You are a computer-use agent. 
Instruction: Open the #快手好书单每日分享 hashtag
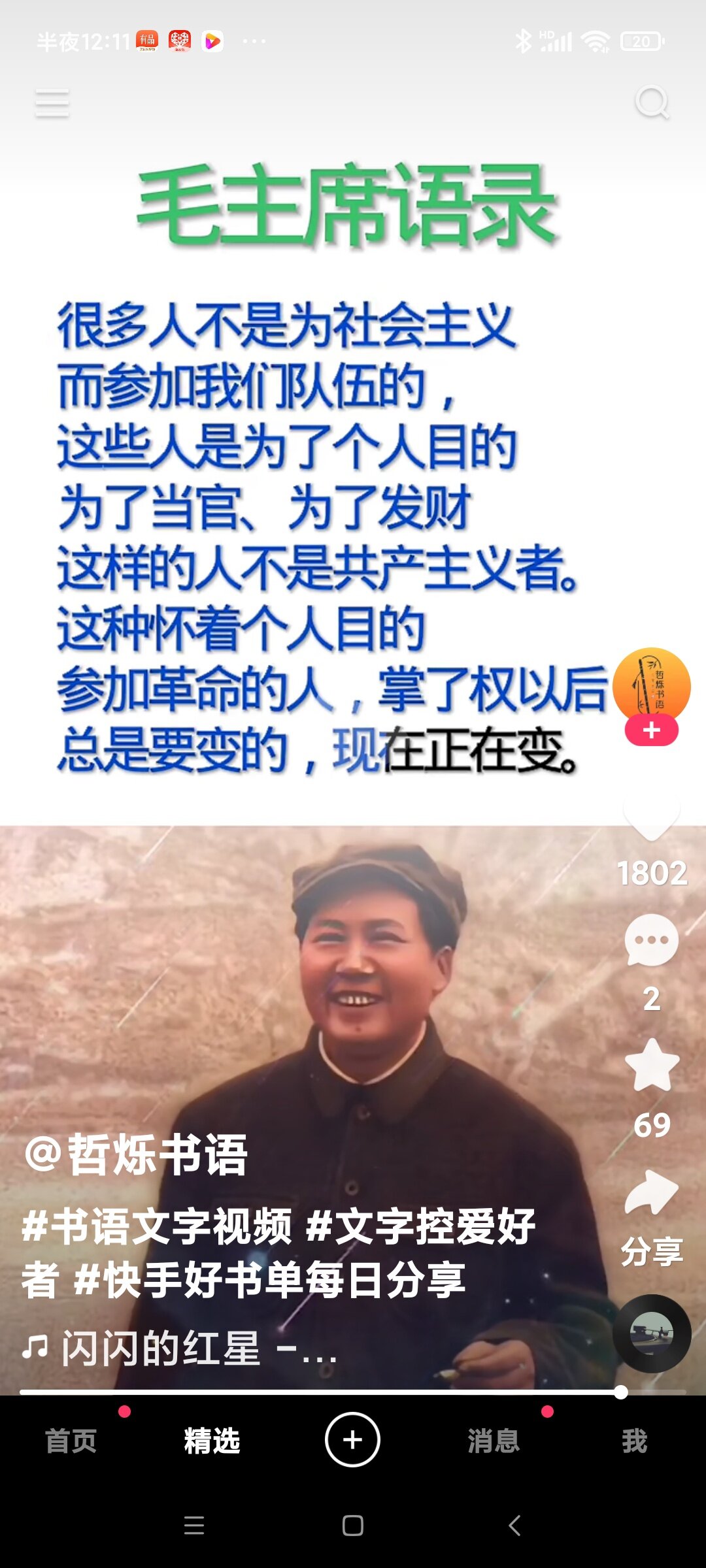coord(270,1279)
